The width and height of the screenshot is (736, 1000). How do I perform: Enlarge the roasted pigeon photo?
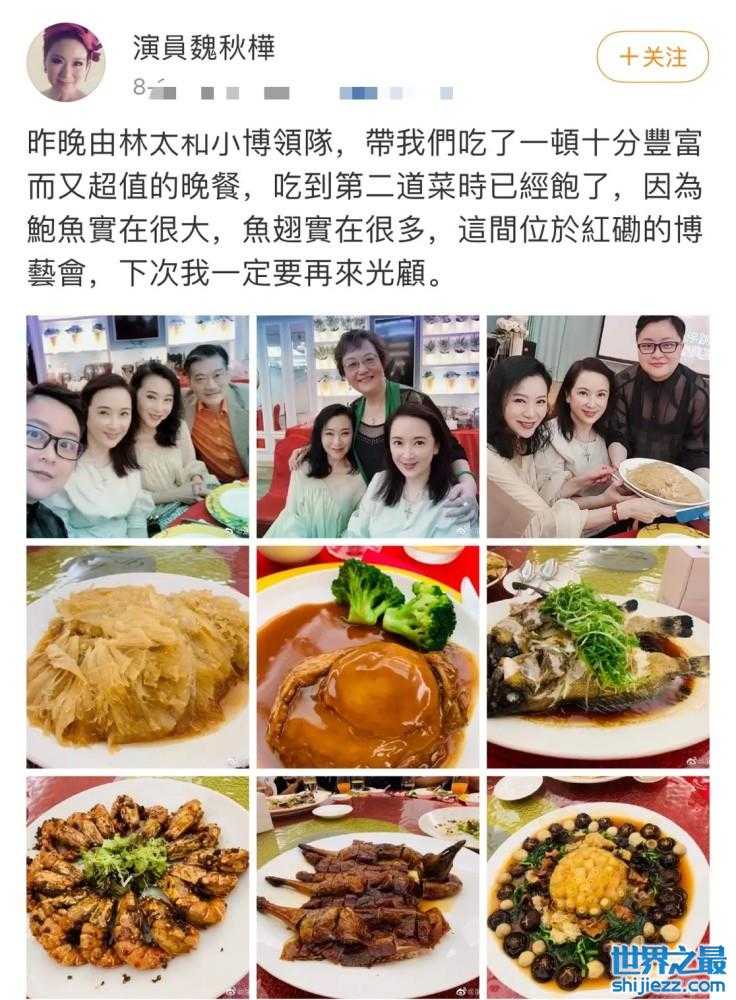(368, 887)
